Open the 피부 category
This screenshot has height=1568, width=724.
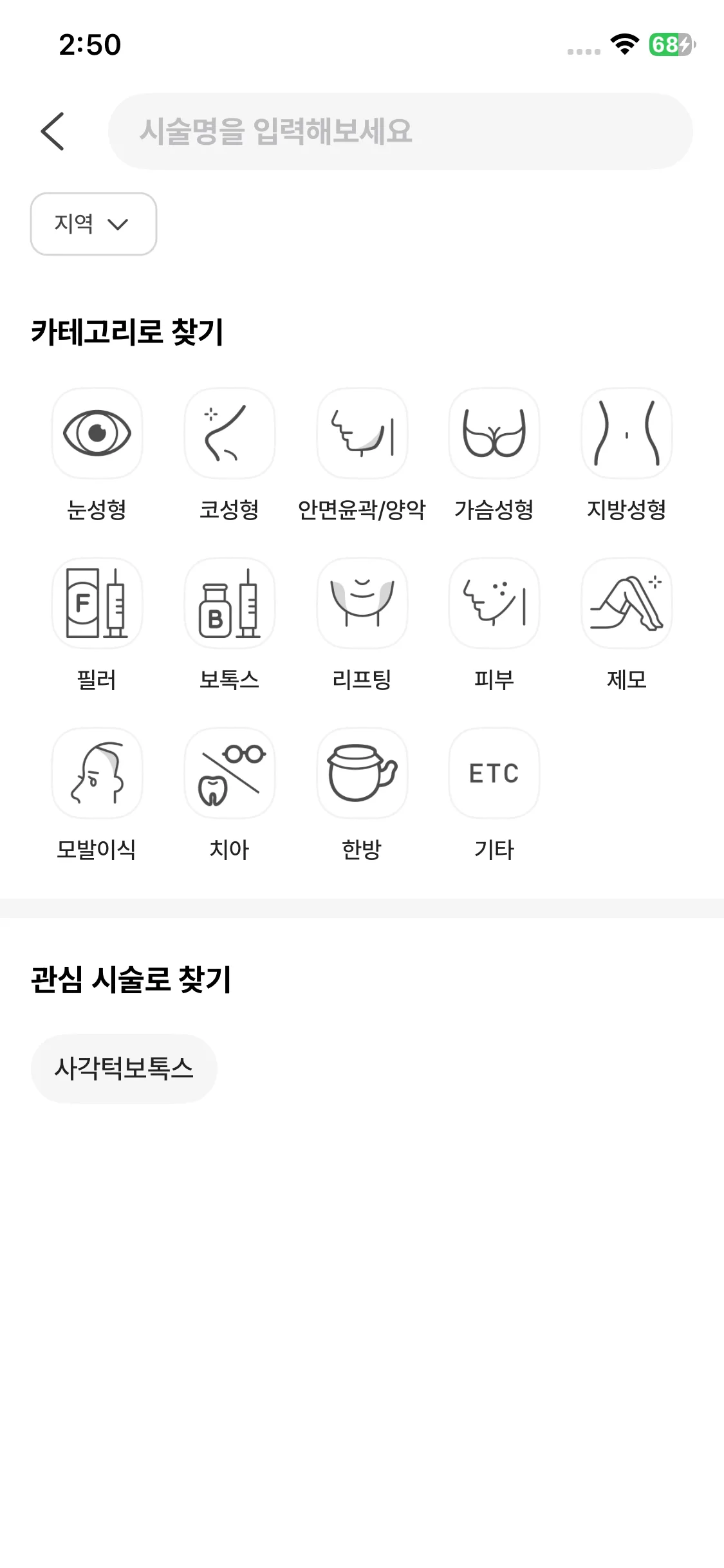(494, 603)
